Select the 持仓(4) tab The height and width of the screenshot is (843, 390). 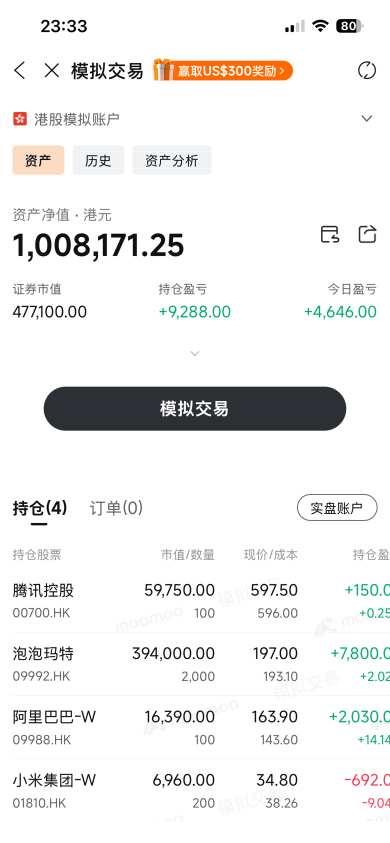point(40,508)
